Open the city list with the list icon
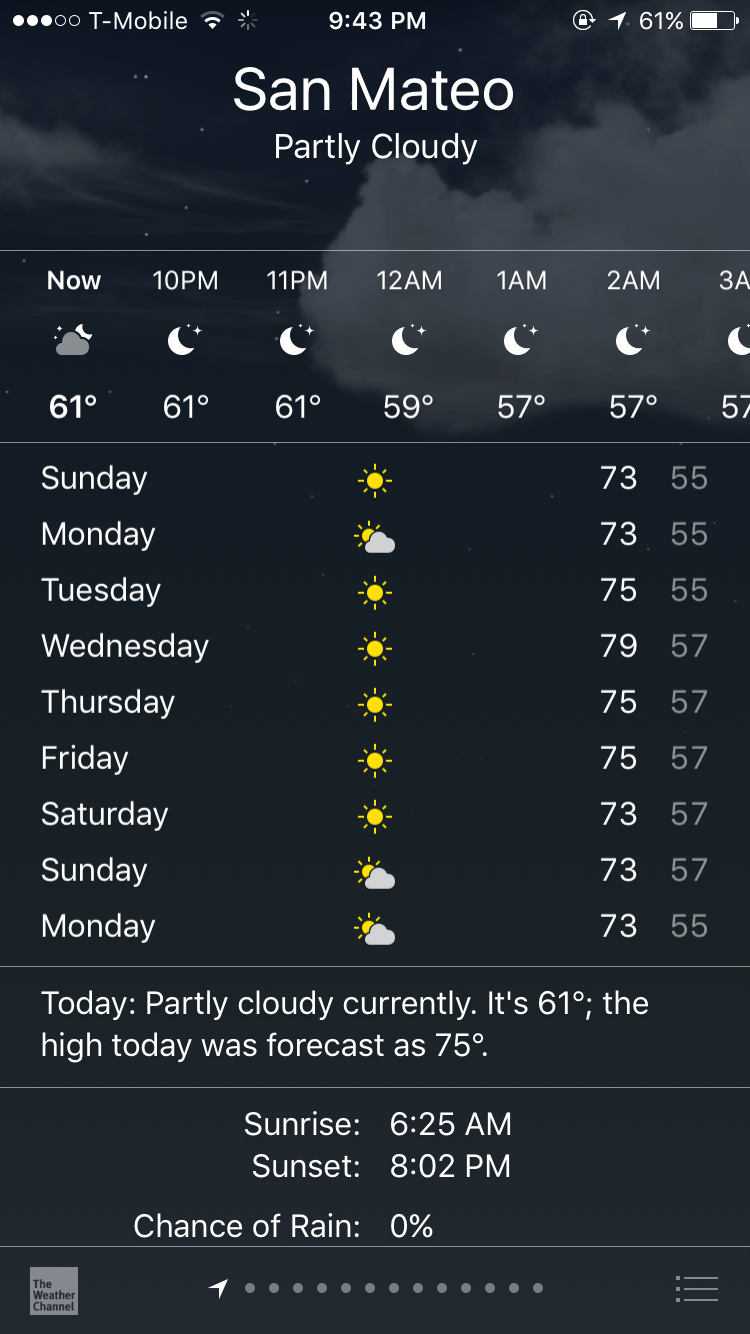 coord(697,1289)
